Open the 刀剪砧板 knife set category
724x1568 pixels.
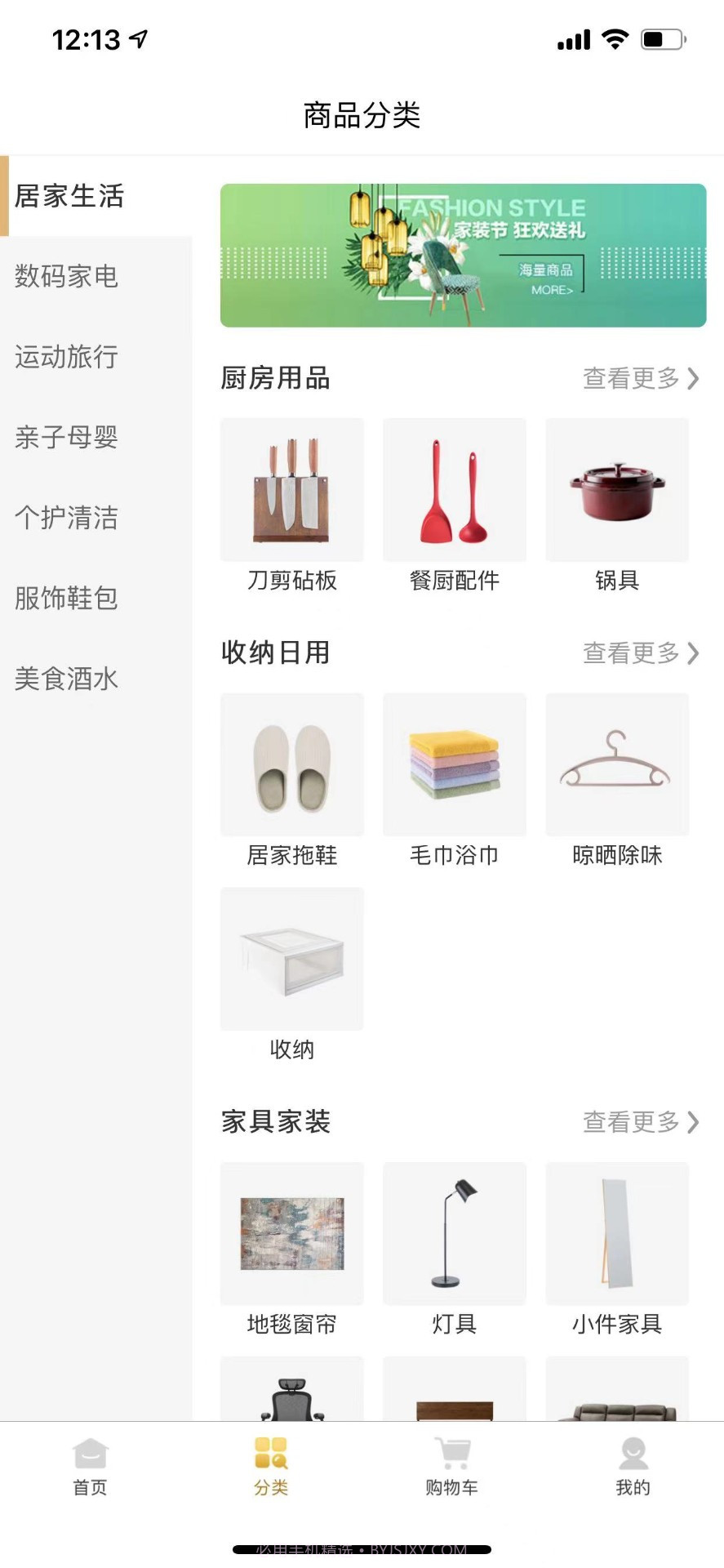[x=291, y=490]
